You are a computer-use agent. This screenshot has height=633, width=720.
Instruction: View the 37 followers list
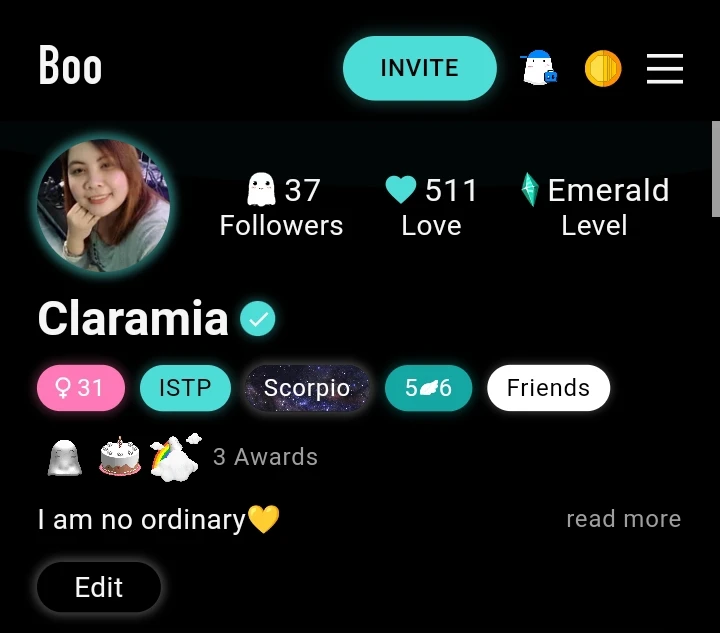click(281, 207)
